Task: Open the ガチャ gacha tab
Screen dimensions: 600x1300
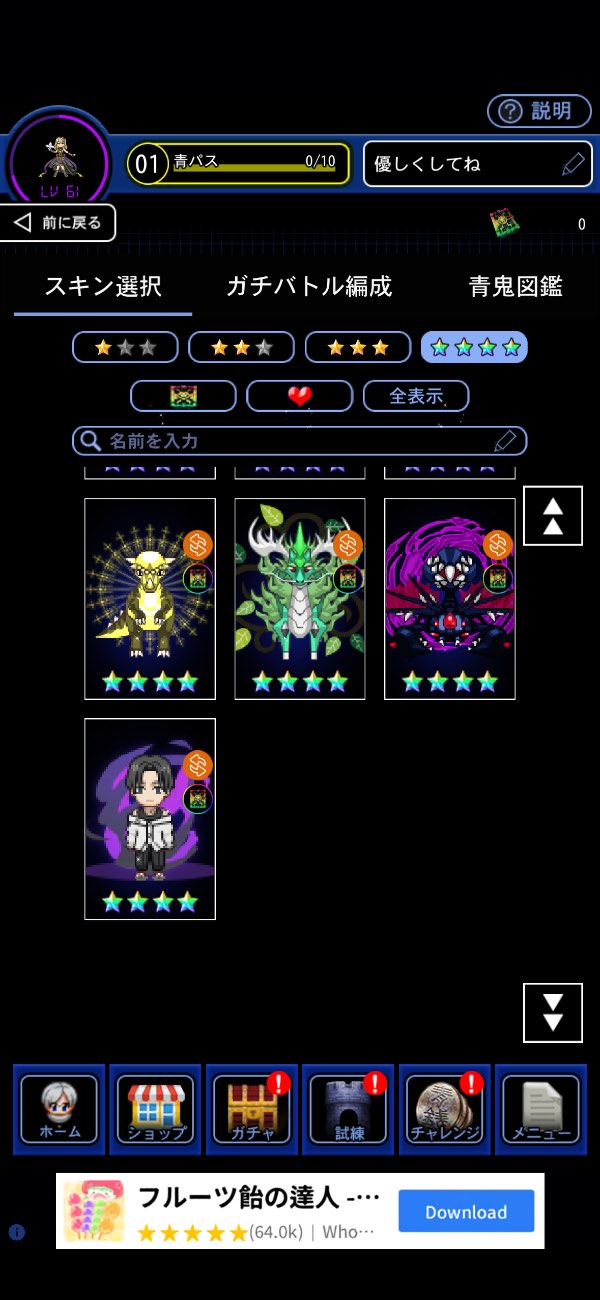Action: [252, 1110]
